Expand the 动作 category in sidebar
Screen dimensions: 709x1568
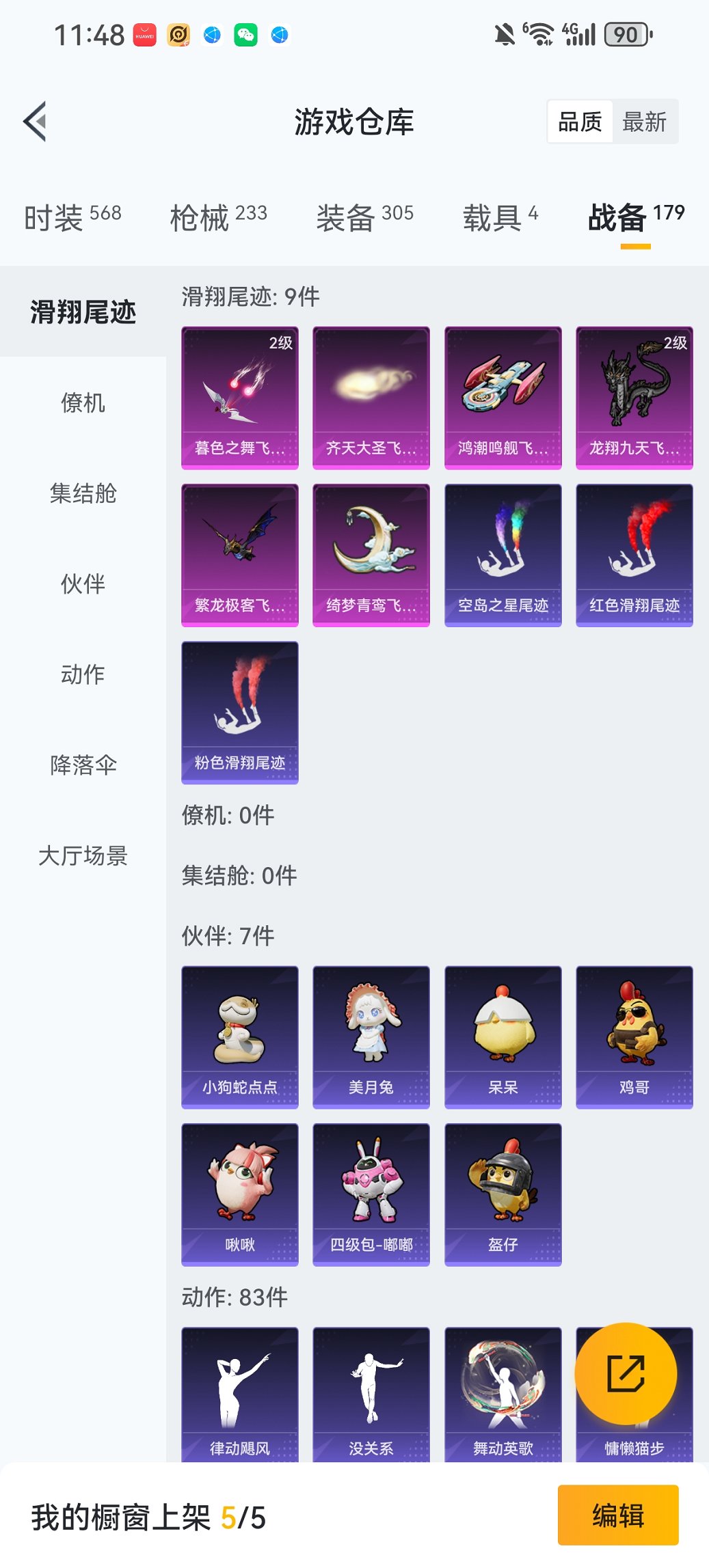click(83, 675)
